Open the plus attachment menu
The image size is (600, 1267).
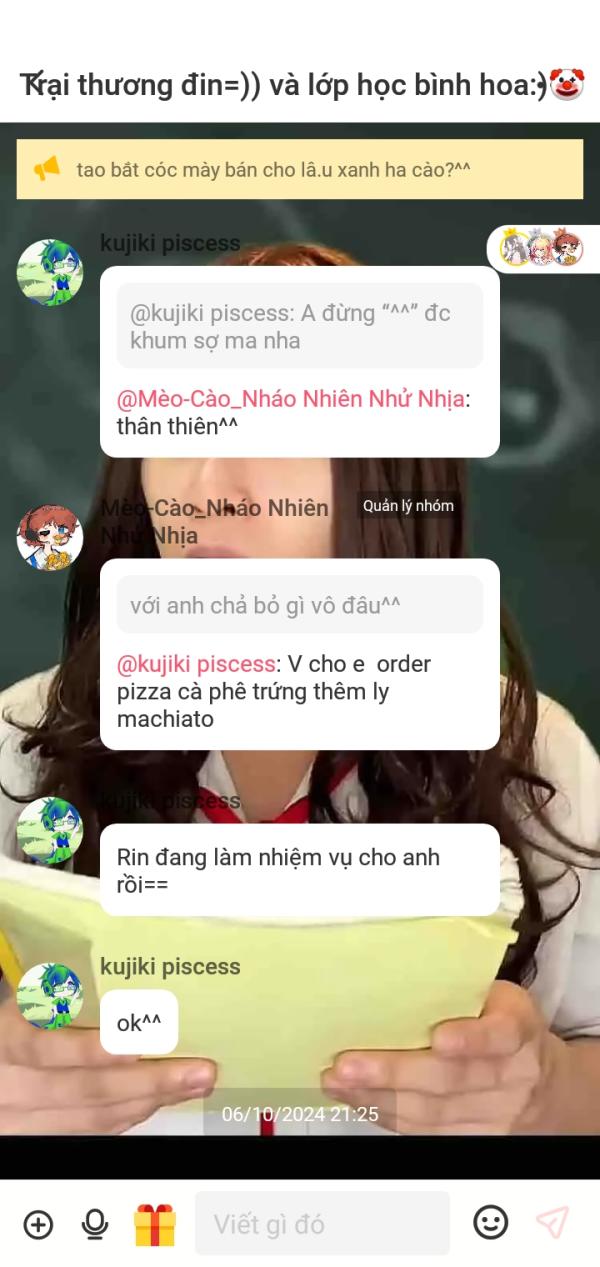pyautogui.click(x=38, y=1224)
